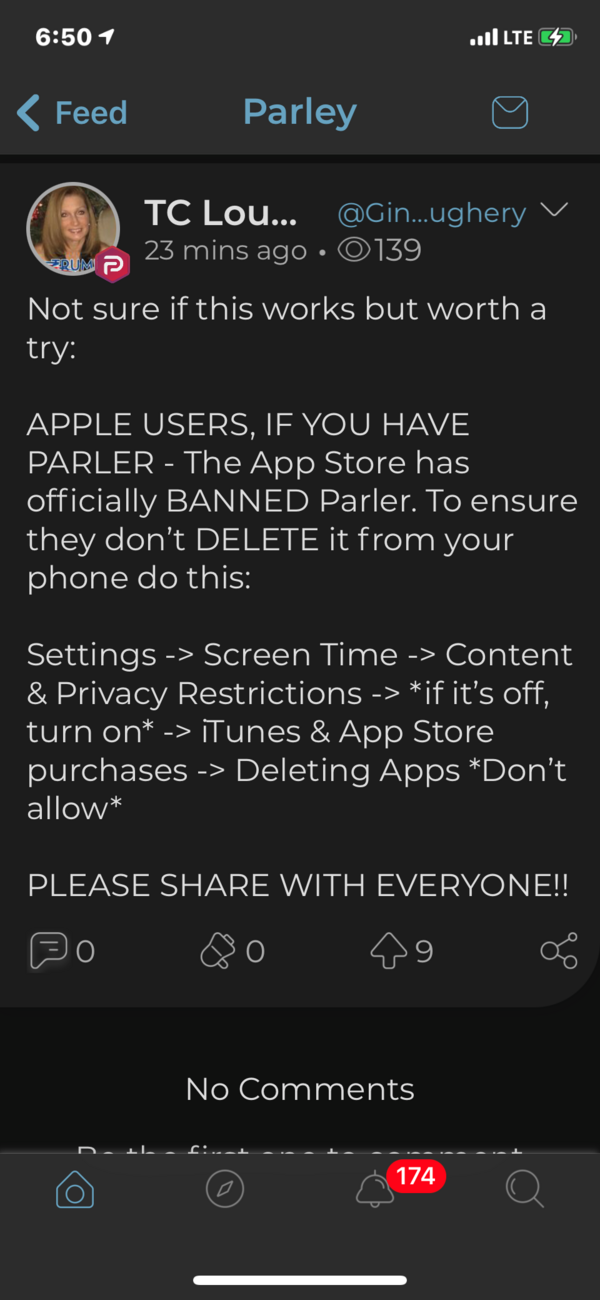Share this parley
The width and height of the screenshot is (600, 1300).
(x=558, y=950)
